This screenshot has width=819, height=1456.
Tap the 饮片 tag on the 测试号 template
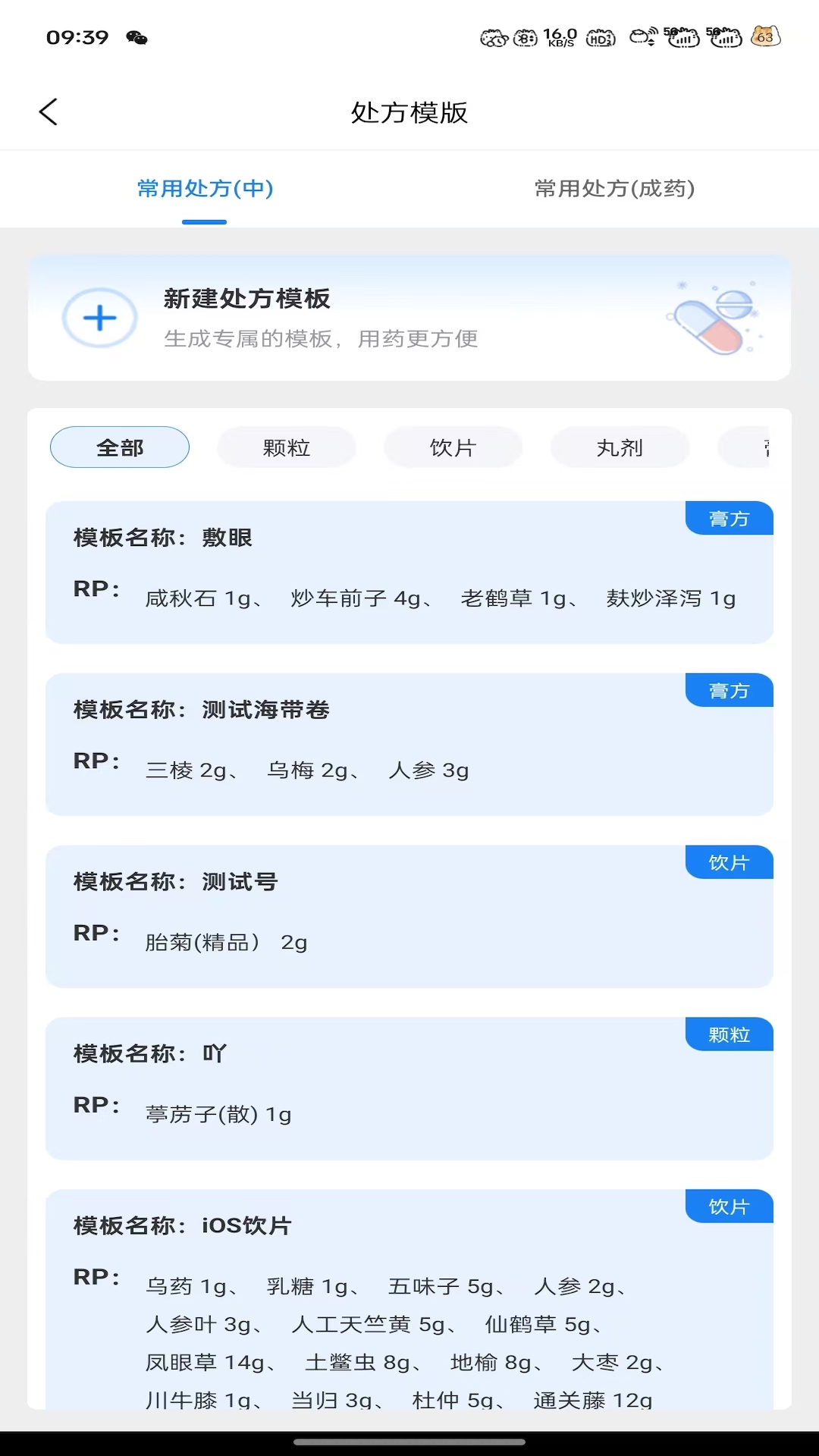728,862
